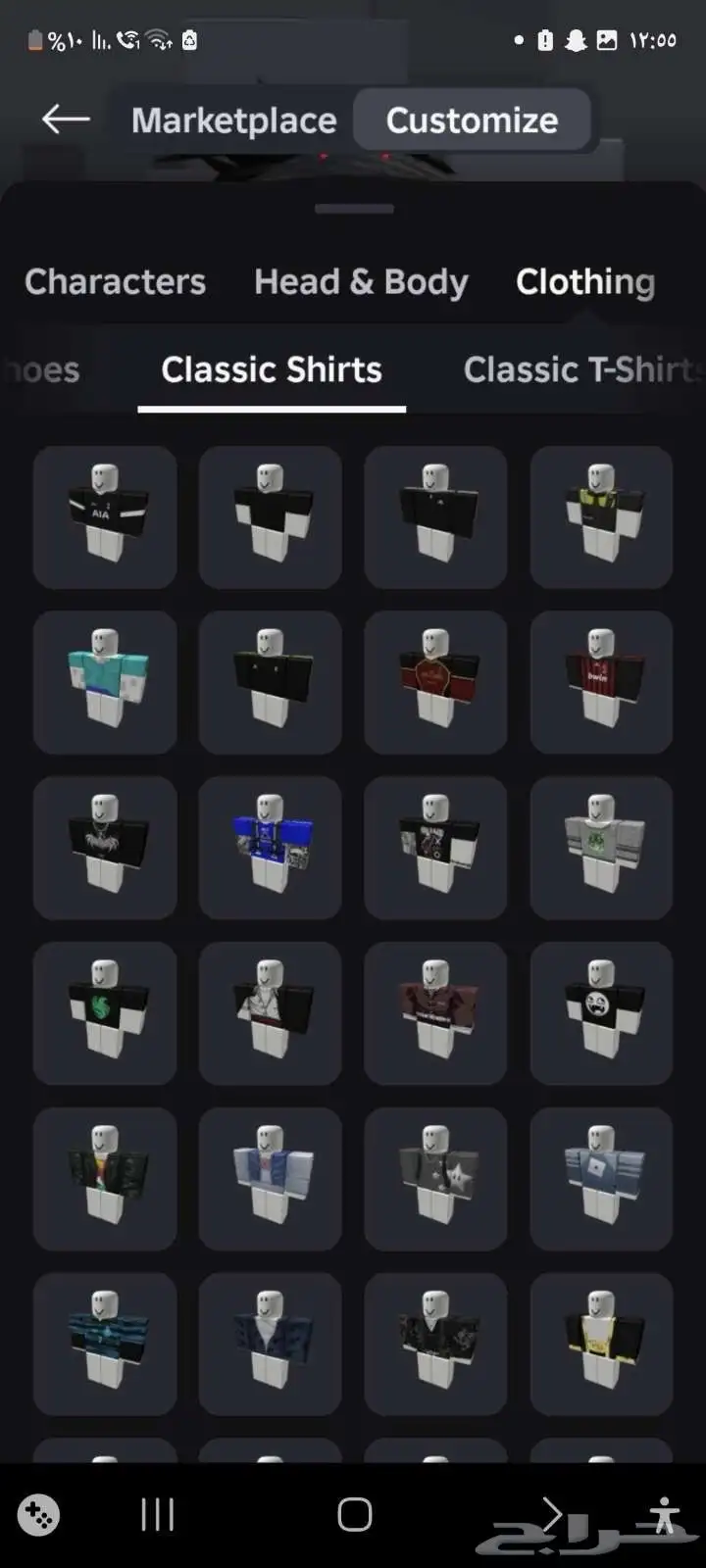Equip the teal and white shirt
Viewport: 706px width, 1568px height.
105,682
